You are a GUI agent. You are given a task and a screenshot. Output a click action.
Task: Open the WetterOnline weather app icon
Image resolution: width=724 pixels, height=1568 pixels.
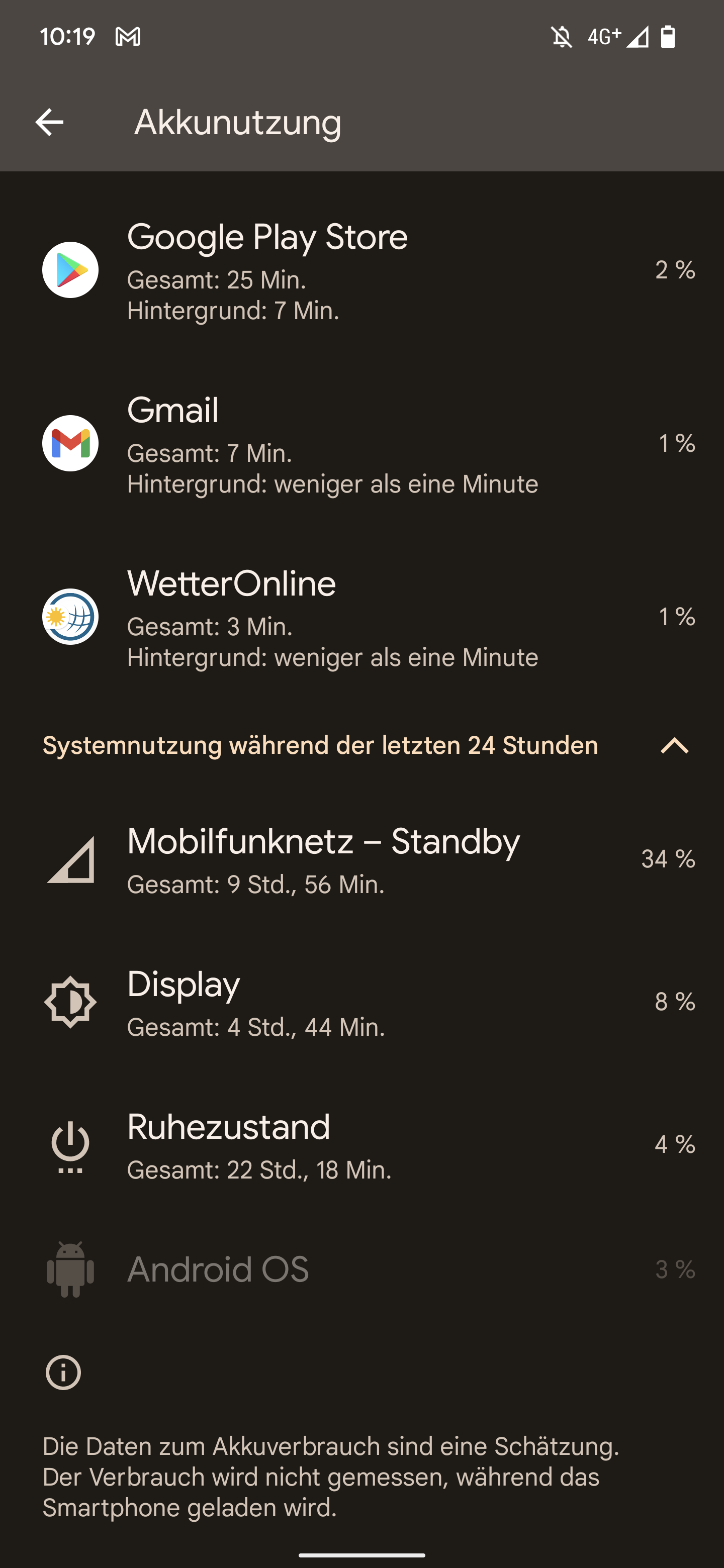point(70,617)
